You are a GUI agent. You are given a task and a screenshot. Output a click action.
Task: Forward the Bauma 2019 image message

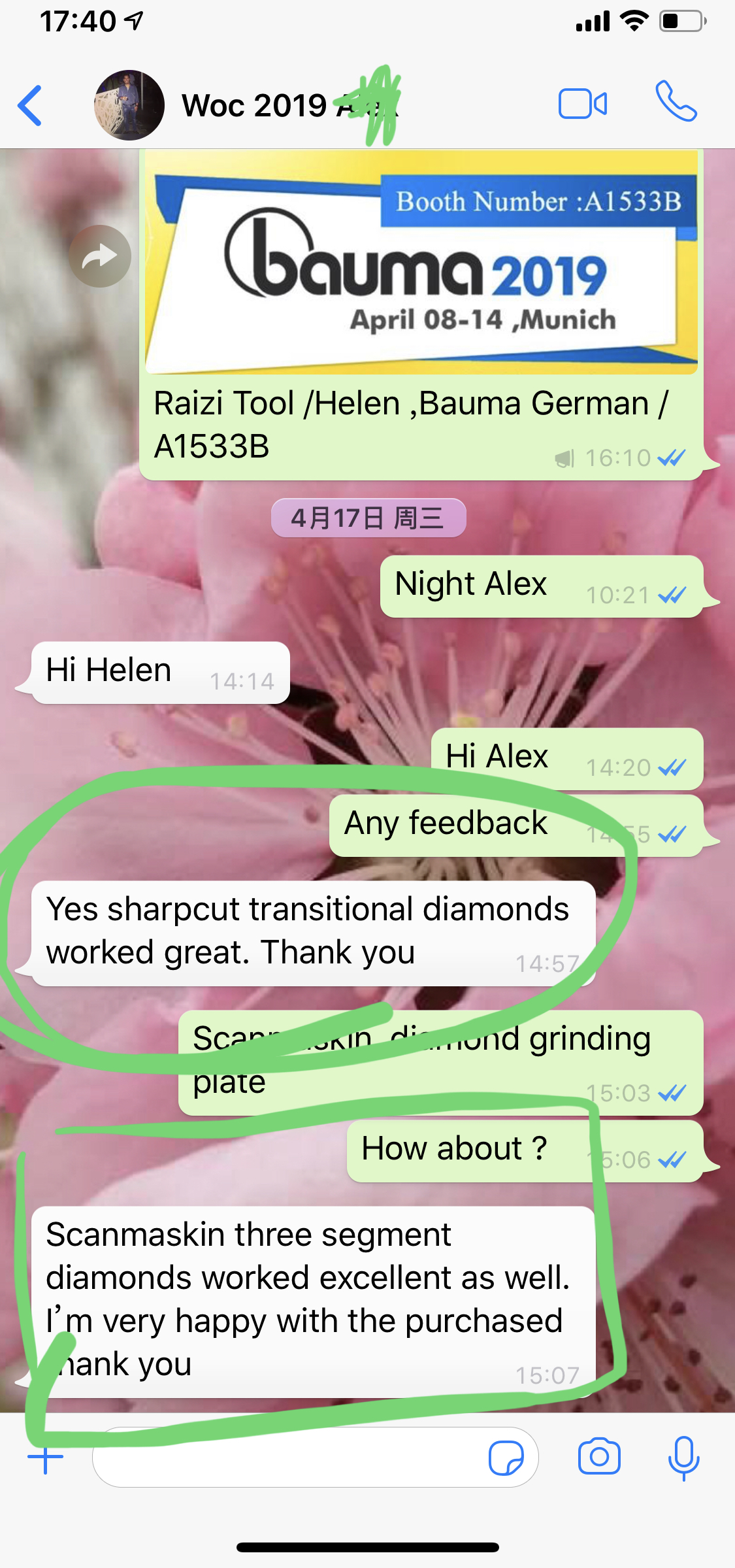point(100,256)
